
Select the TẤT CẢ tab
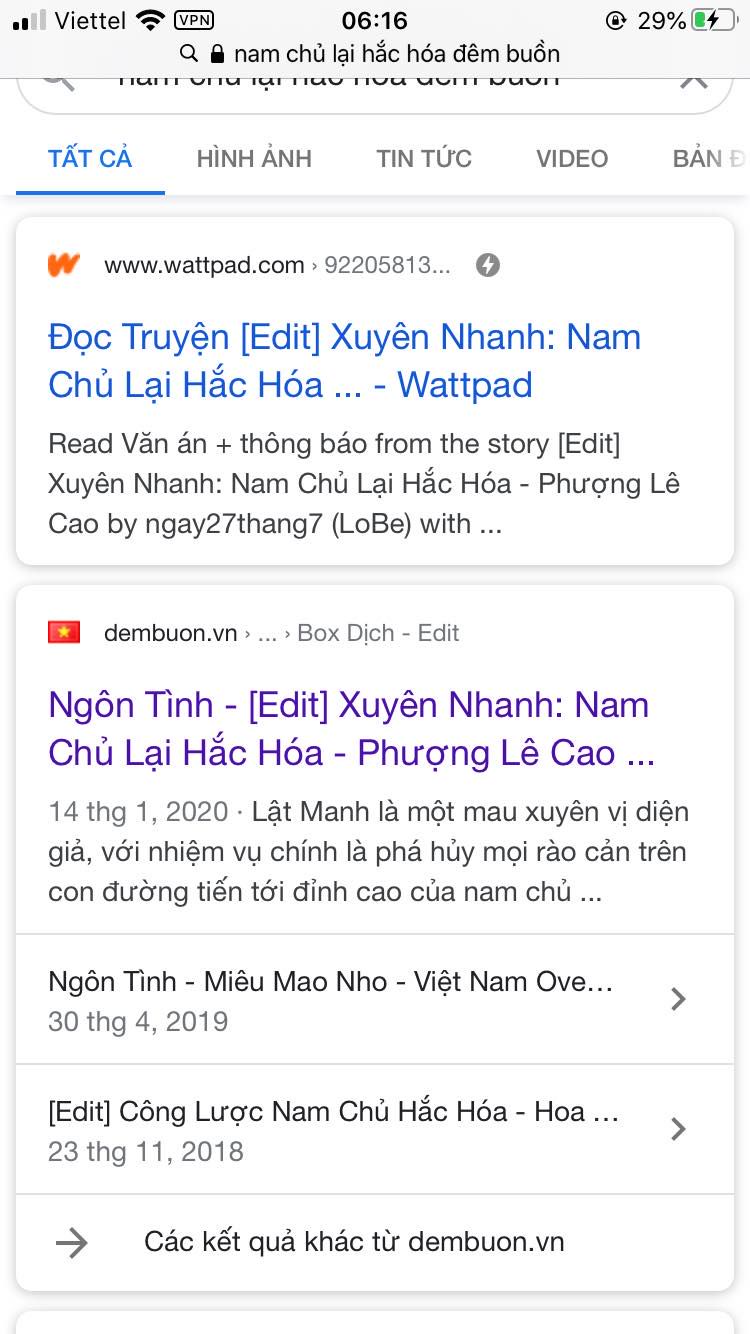90,159
